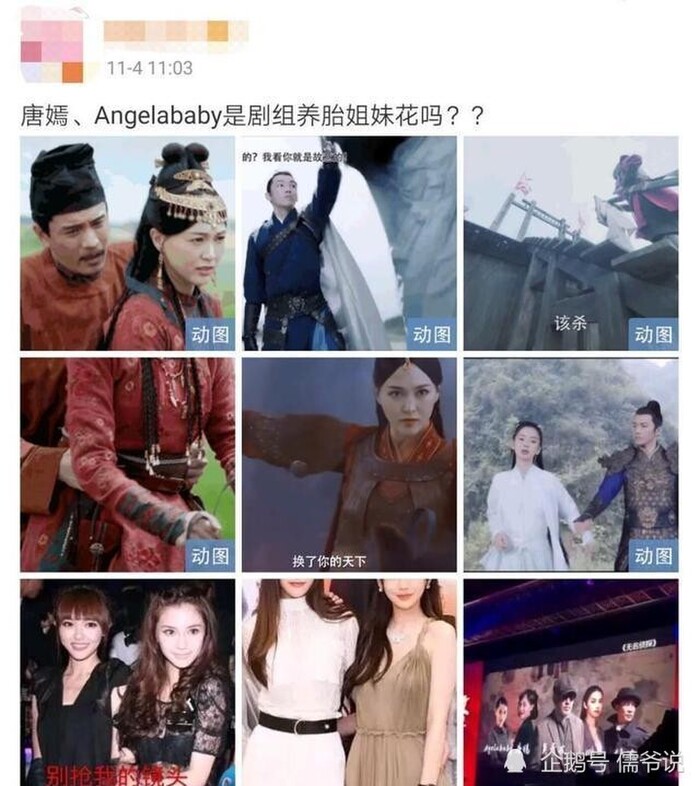Open the GIF captioned 换了你的天下
The height and width of the screenshot is (786, 700).
(349, 465)
